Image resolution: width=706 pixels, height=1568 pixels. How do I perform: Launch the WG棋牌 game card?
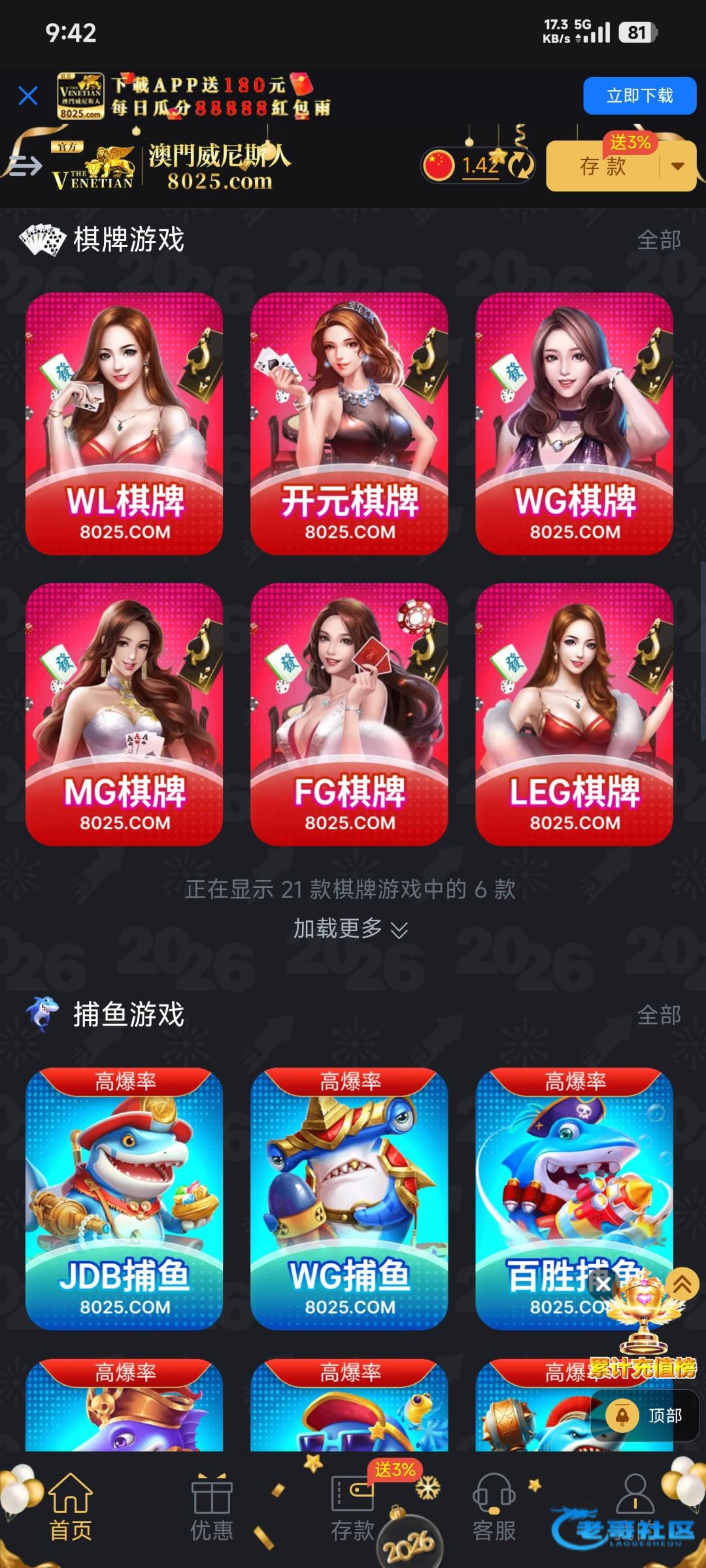pos(574,423)
